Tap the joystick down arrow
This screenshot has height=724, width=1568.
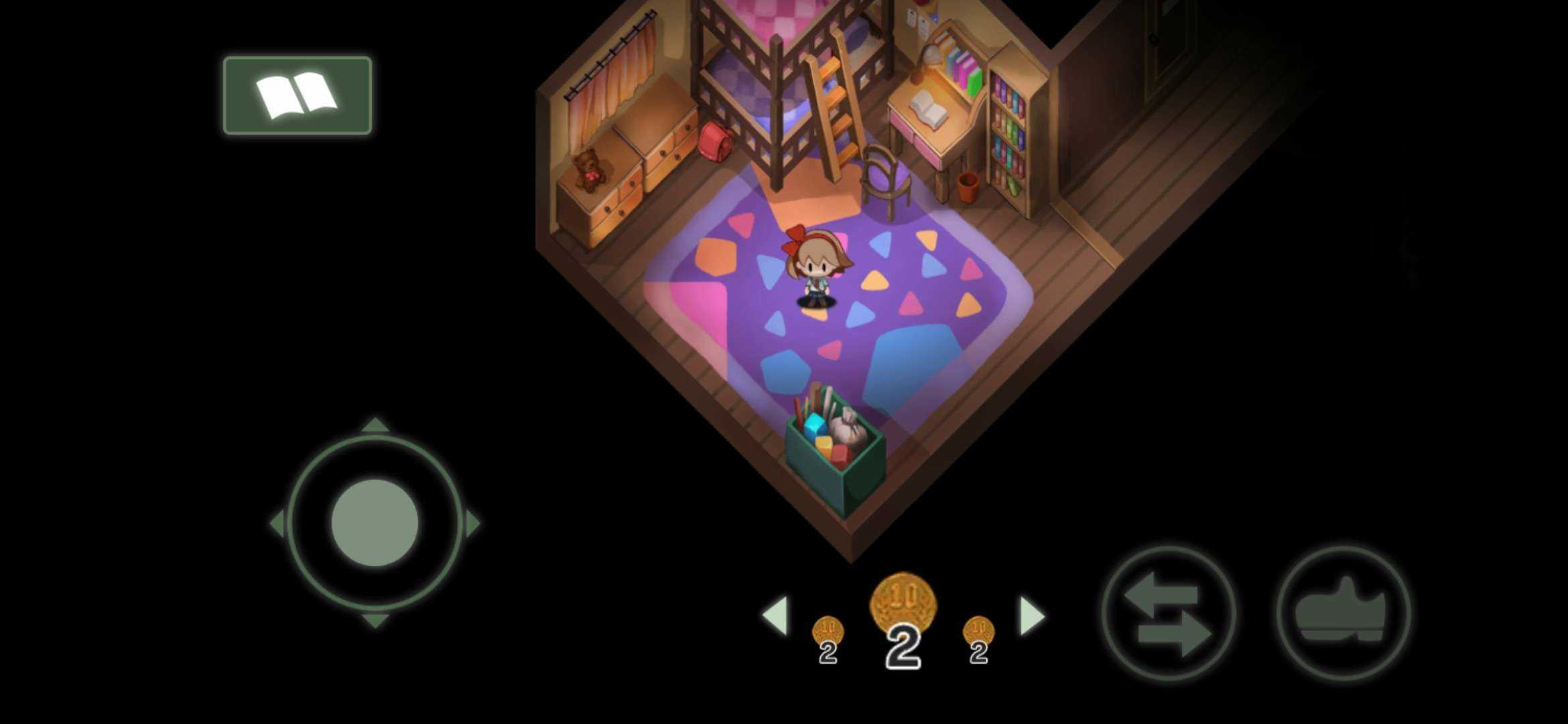(x=375, y=621)
